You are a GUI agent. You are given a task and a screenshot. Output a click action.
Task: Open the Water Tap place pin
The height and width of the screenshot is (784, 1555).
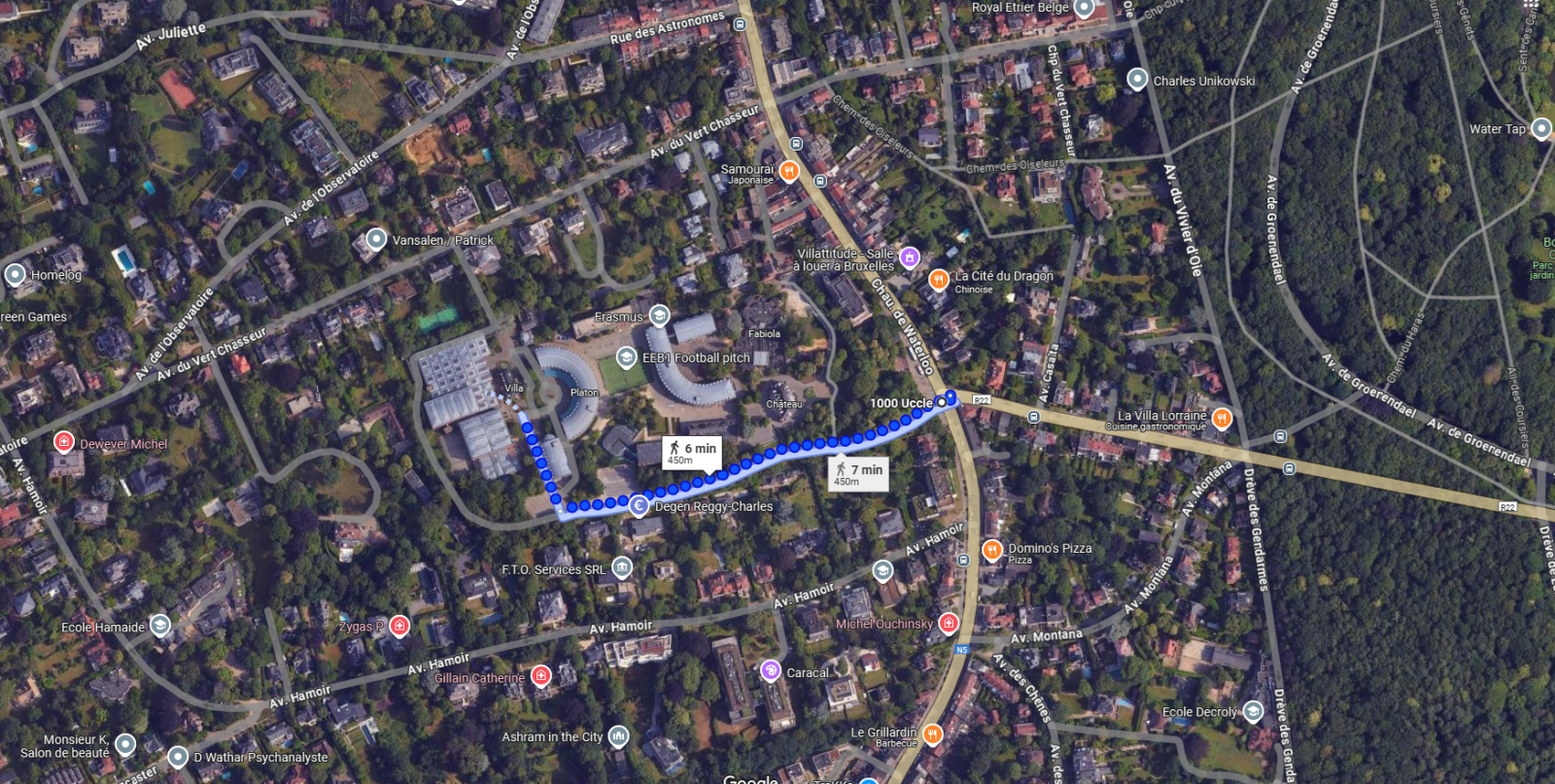pos(1540,128)
